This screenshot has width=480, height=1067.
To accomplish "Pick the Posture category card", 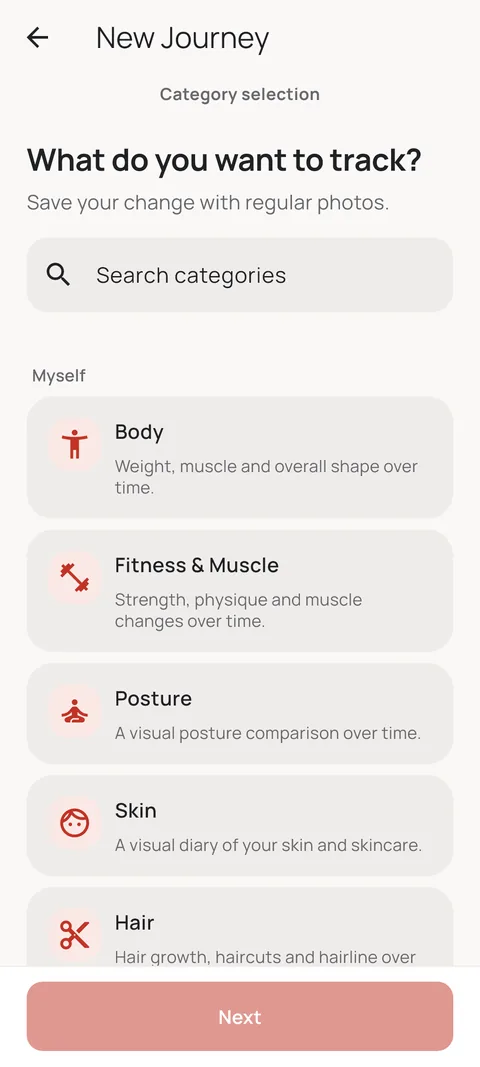I will click(x=240, y=713).
